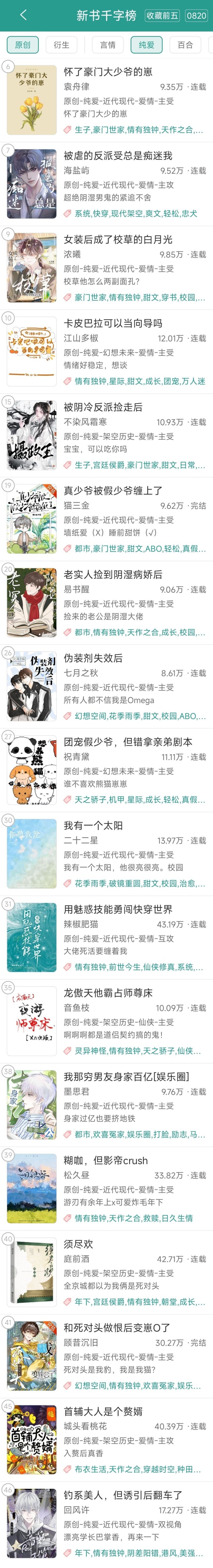Open the book 怀了豪门大少爷的崽

(108, 72)
